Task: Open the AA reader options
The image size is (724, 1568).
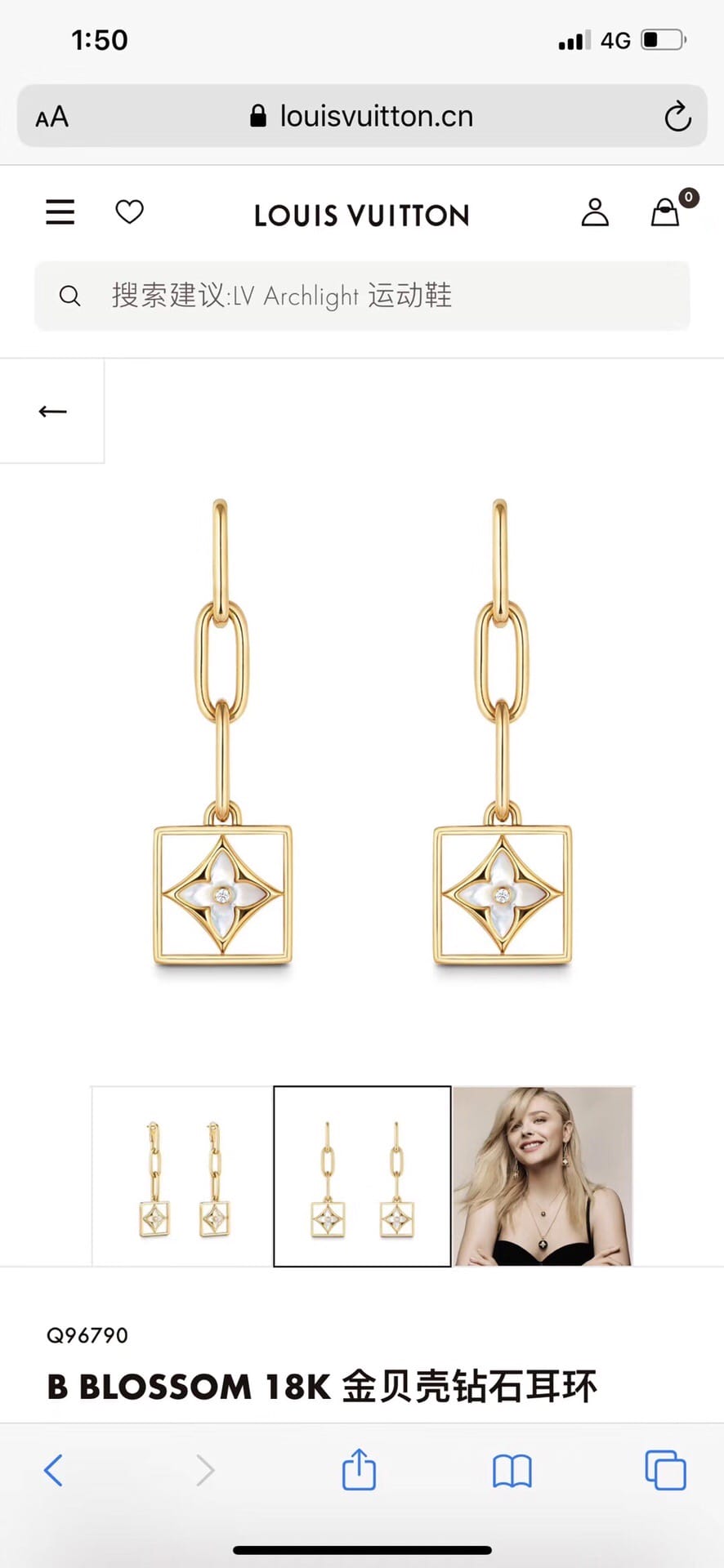Action: [51, 117]
